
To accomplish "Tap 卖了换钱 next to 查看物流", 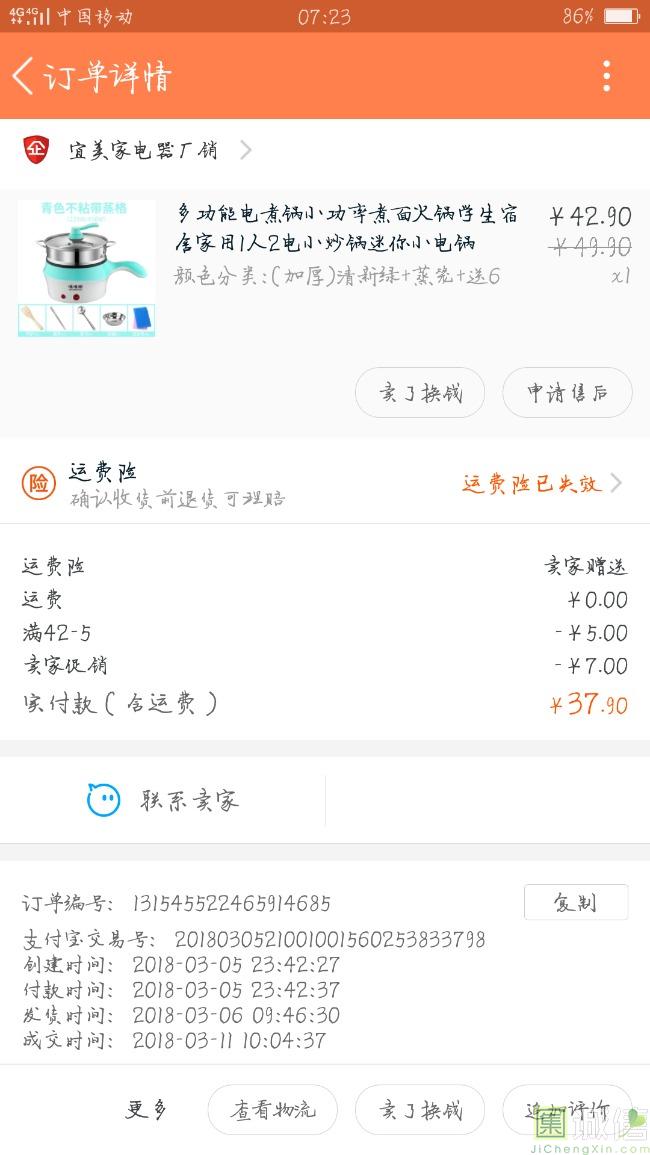I will click(x=420, y=1110).
